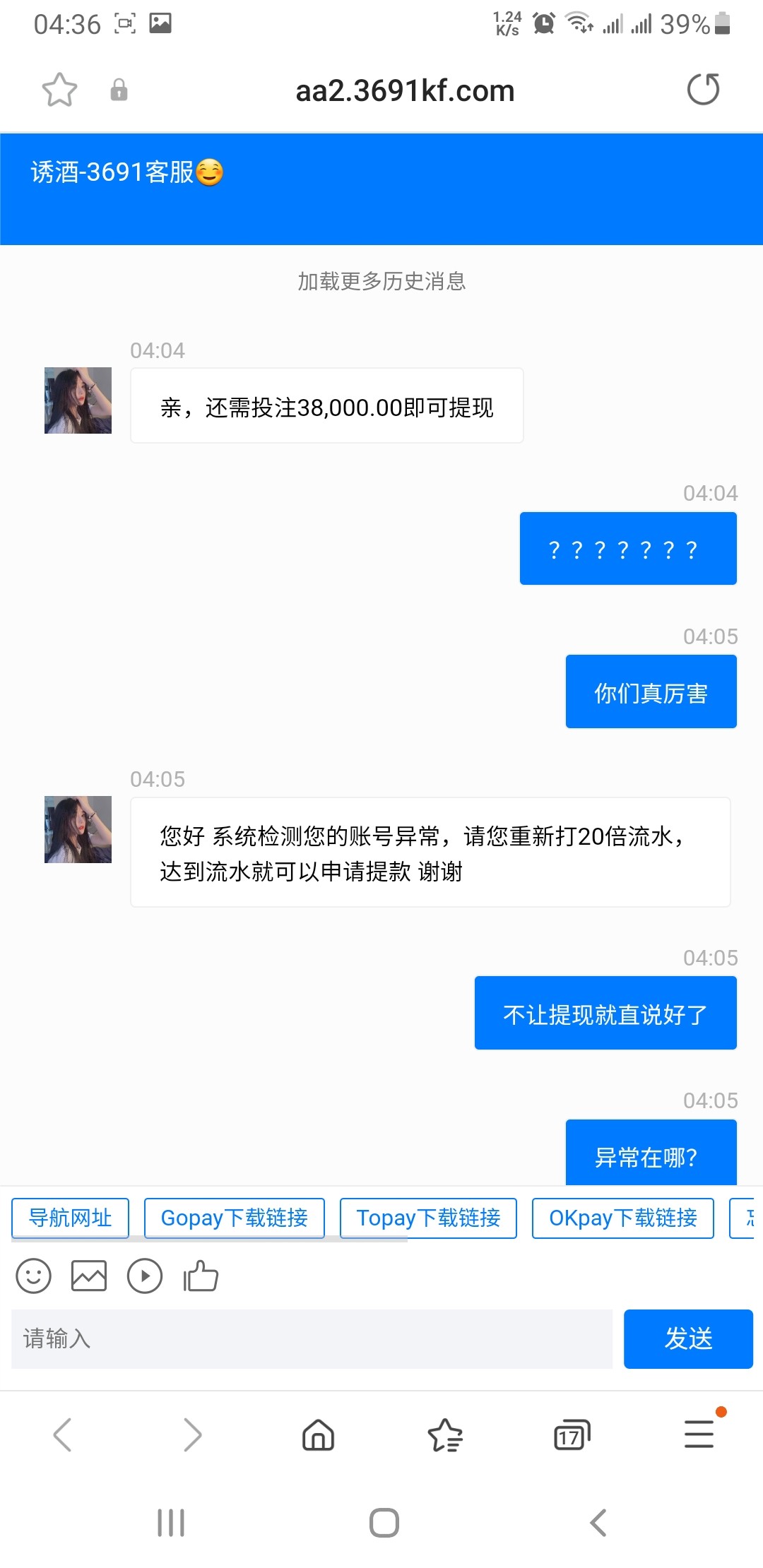Attach an image to the chat

pos(89,1276)
